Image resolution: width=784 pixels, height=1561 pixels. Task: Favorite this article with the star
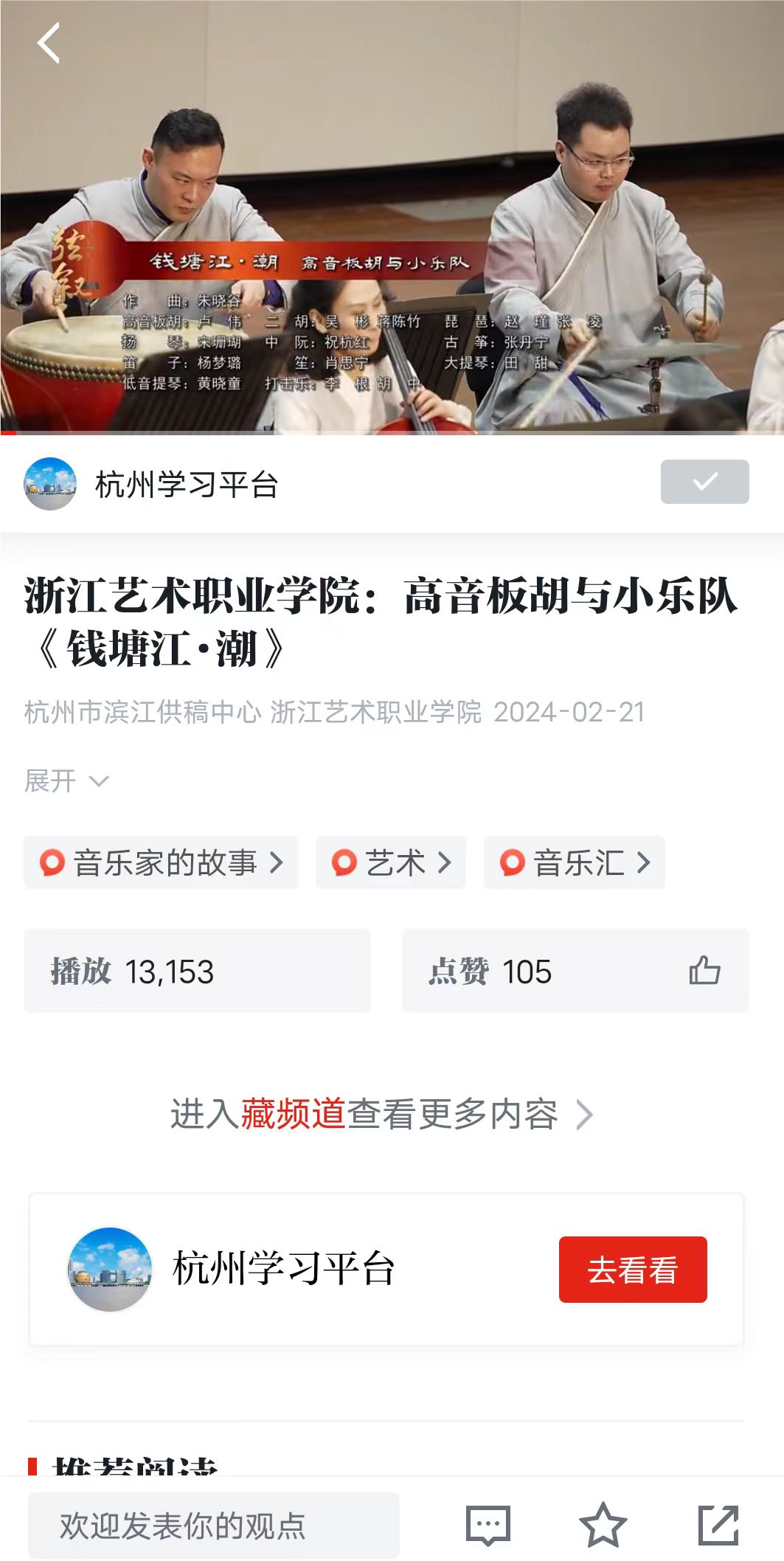pyautogui.click(x=603, y=1526)
